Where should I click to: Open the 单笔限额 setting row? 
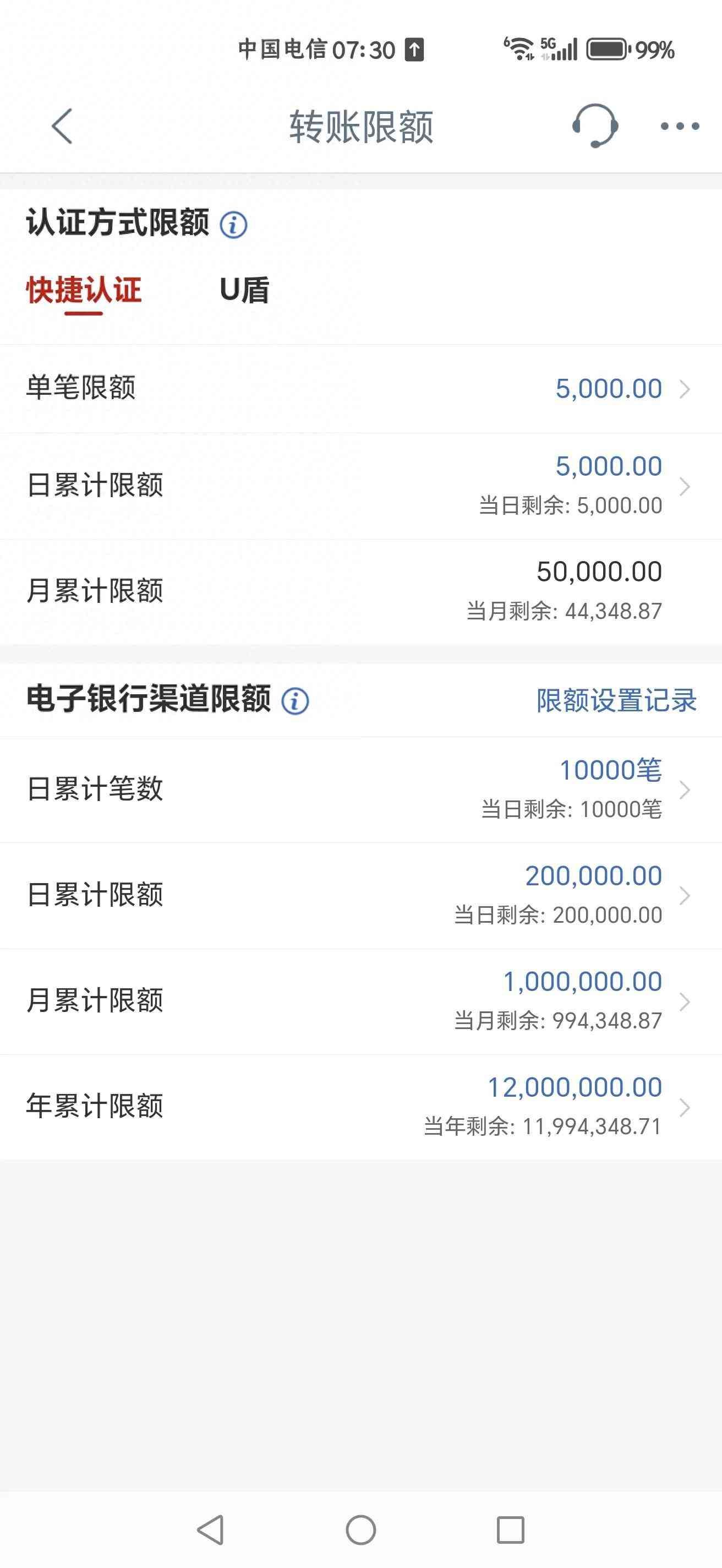[360, 388]
